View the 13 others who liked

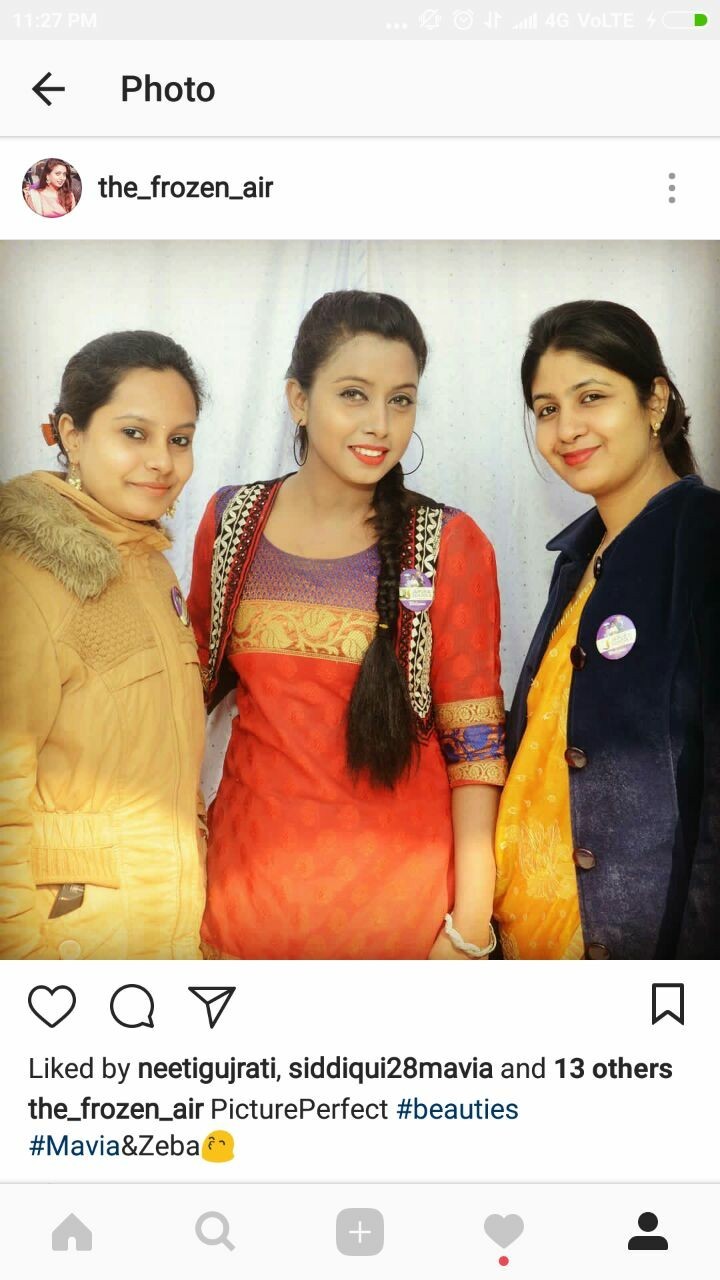click(613, 1068)
